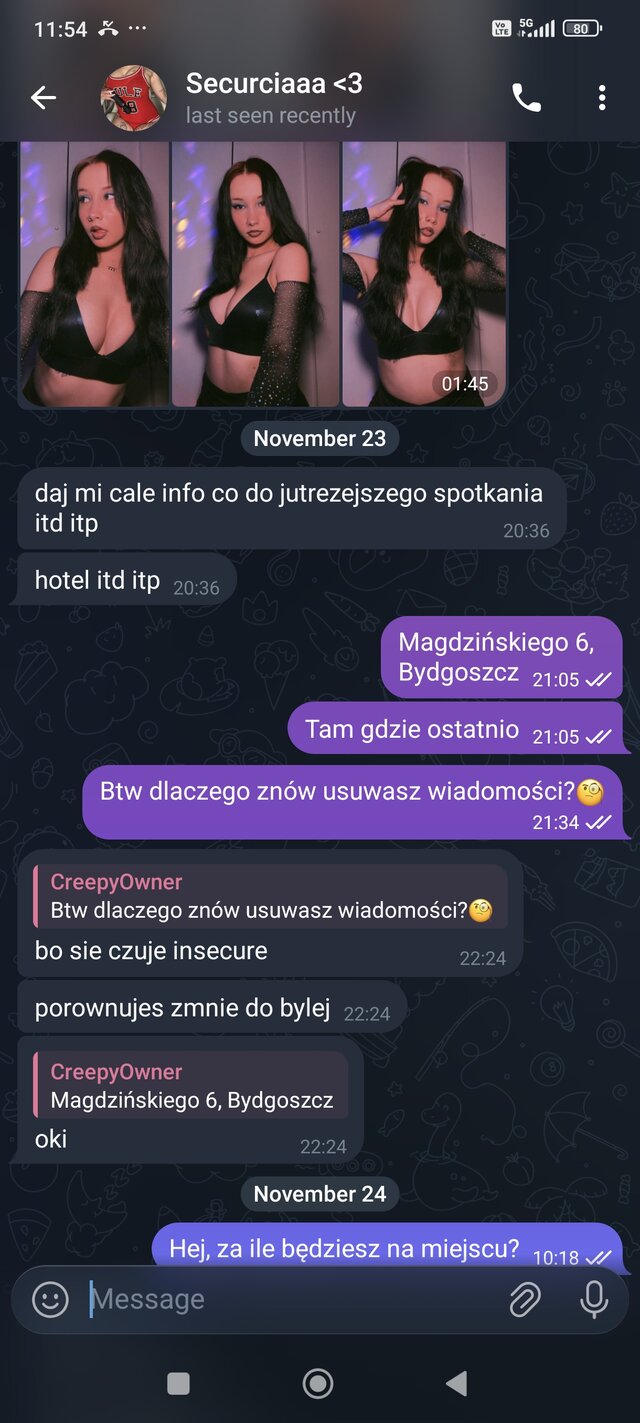640x1423 pixels.
Task: Jump to quoted message about usuwasz wiadomości
Action: (270, 896)
